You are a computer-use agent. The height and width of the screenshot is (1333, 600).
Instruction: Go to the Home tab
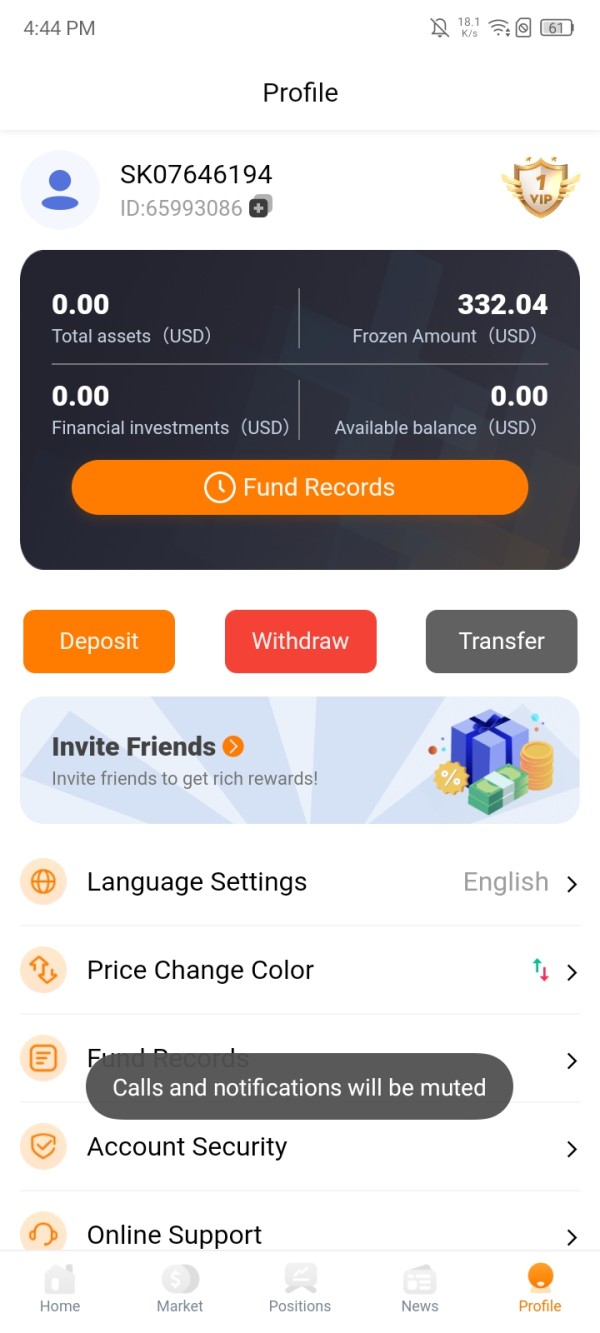click(x=60, y=1288)
